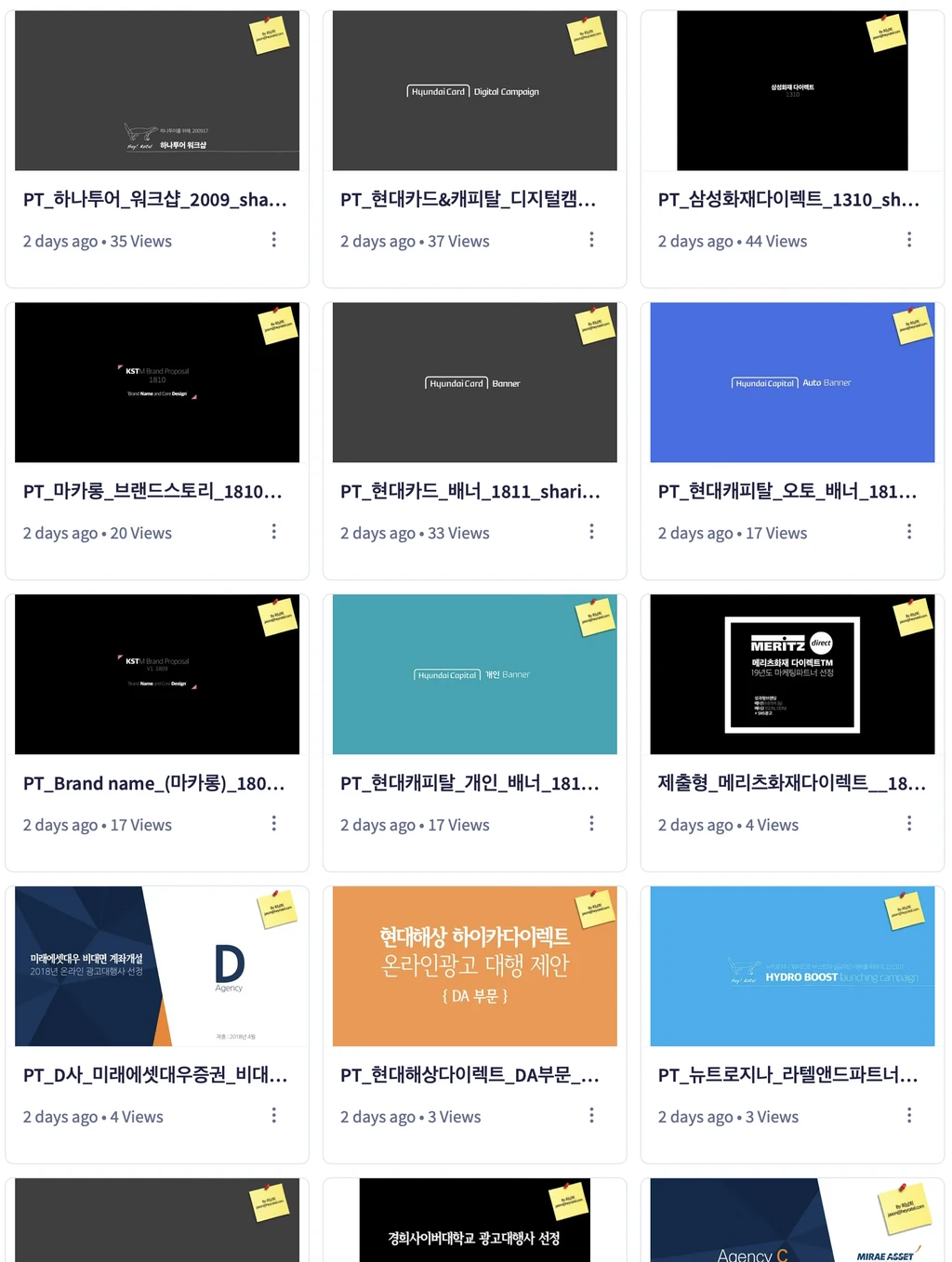952x1262 pixels.
Task: Open options menu for PT_삼성화재다이렉트_1310
Action: (x=909, y=240)
